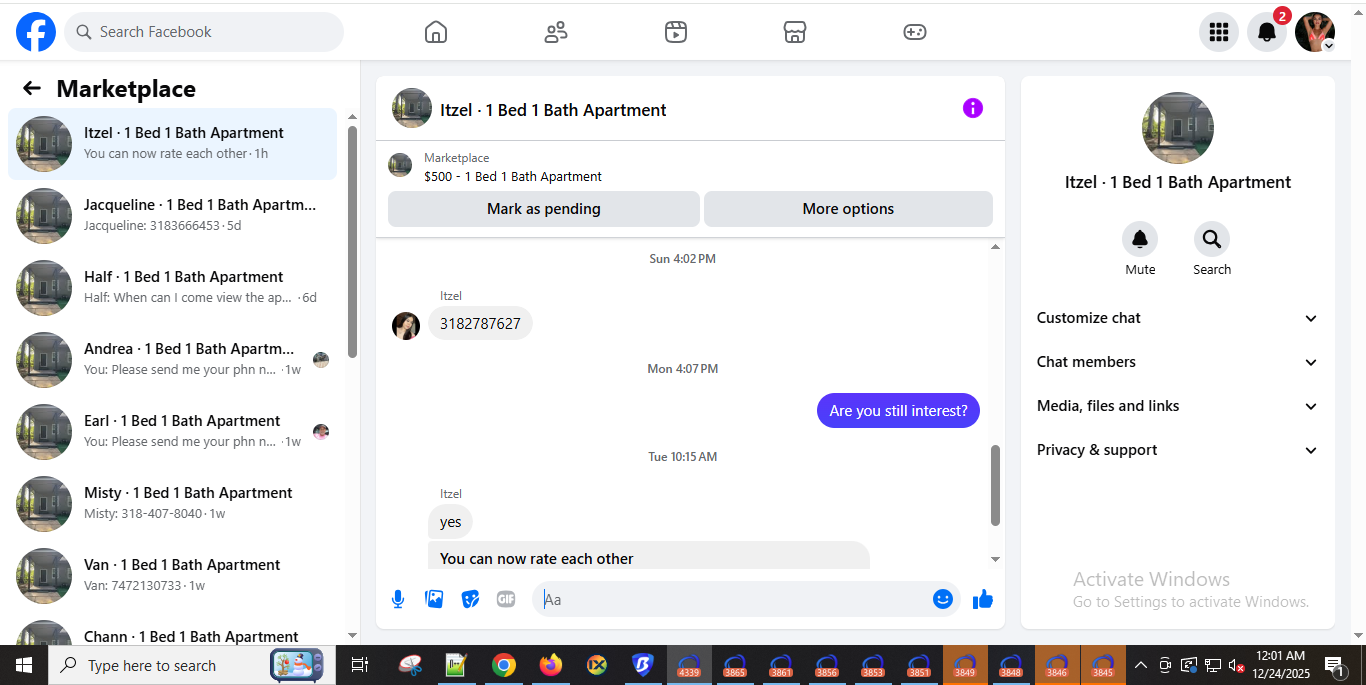Focus the message text field
The image size is (1366, 685).
click(735, 599)
